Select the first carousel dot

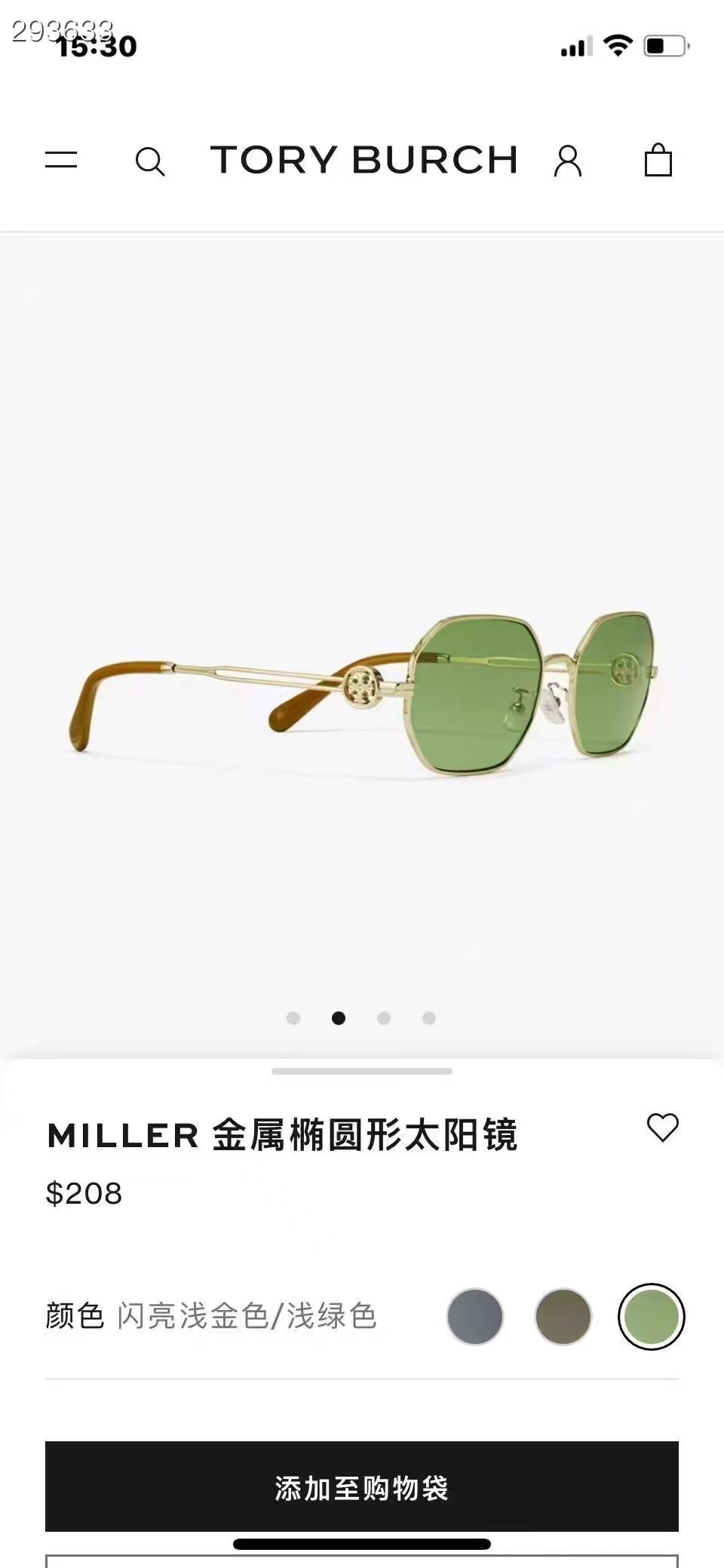[x=293, y=1017]
